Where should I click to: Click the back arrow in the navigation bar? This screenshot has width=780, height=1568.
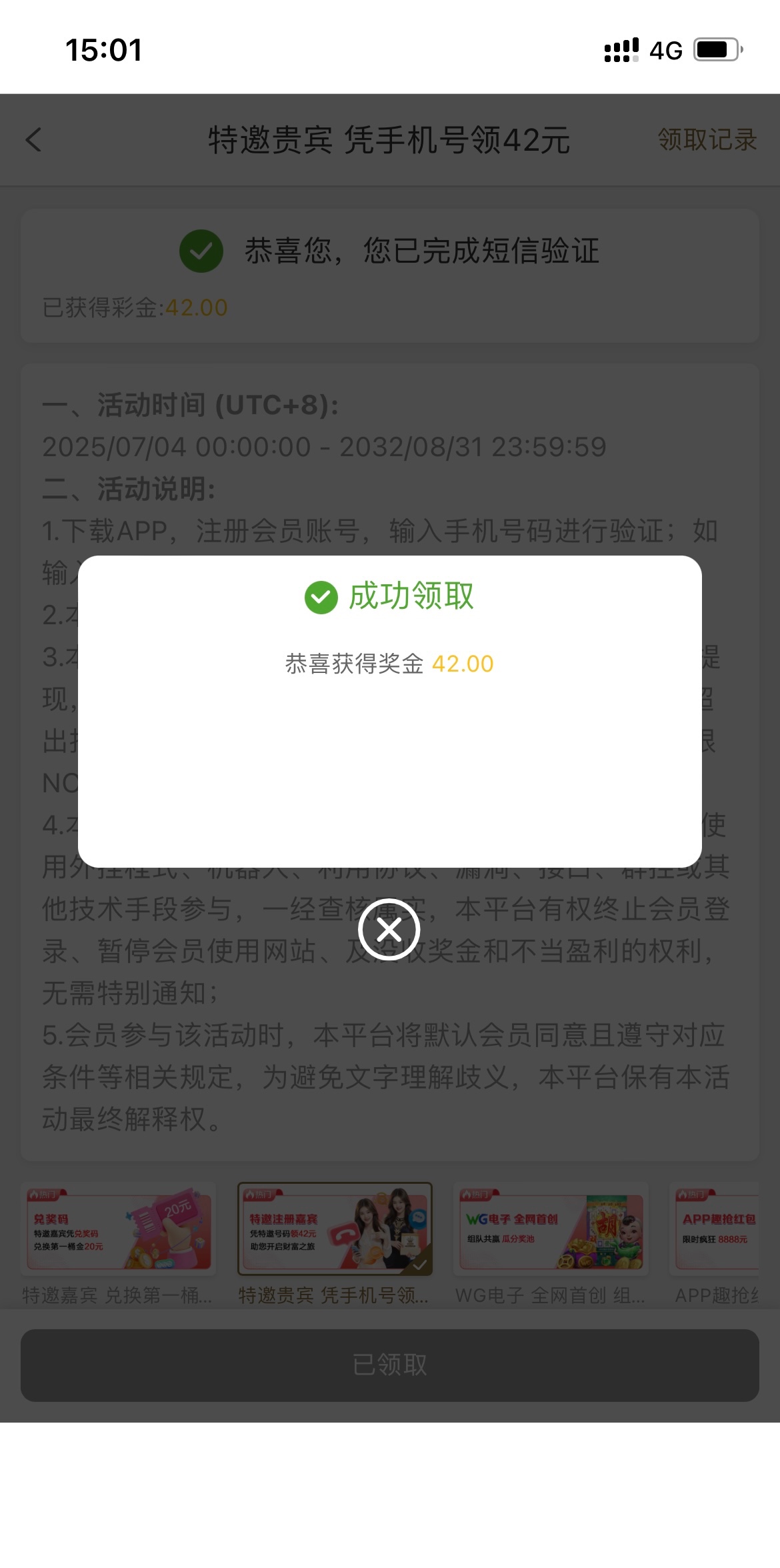[x=33, y=140]
